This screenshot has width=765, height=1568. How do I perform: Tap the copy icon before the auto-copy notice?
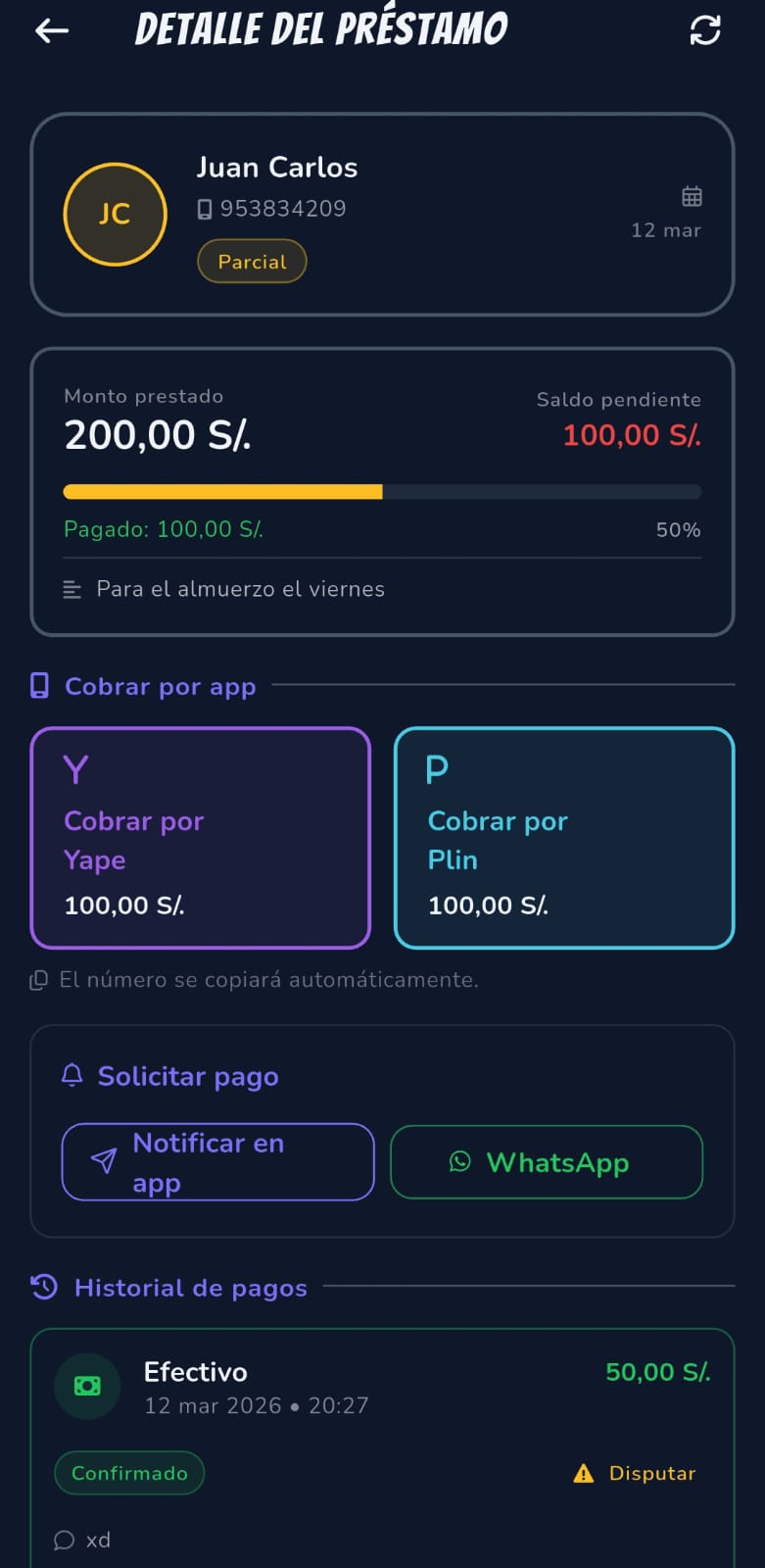[x=38, y=979]
